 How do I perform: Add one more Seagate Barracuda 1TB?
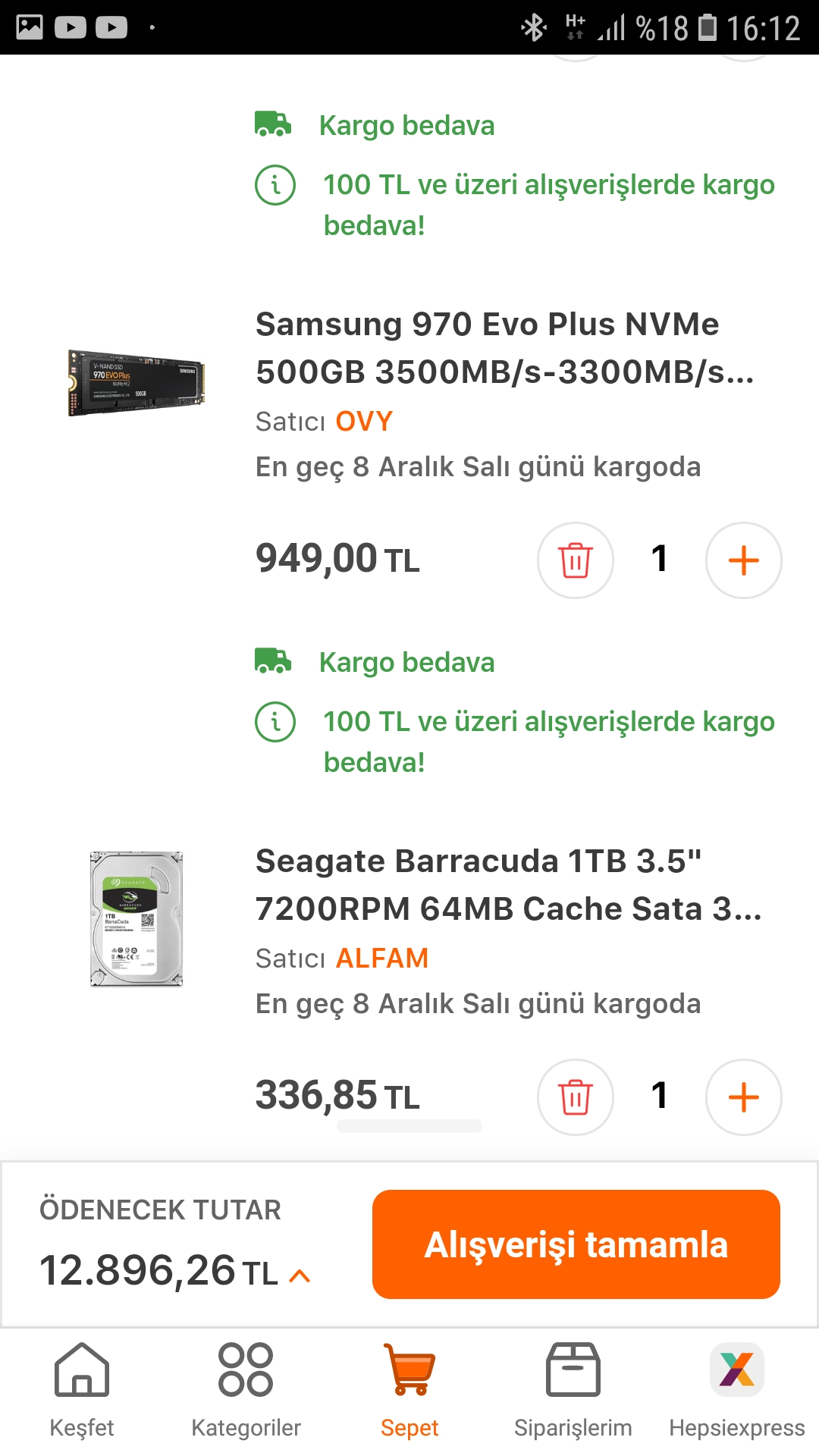[x=743, y=1097]
